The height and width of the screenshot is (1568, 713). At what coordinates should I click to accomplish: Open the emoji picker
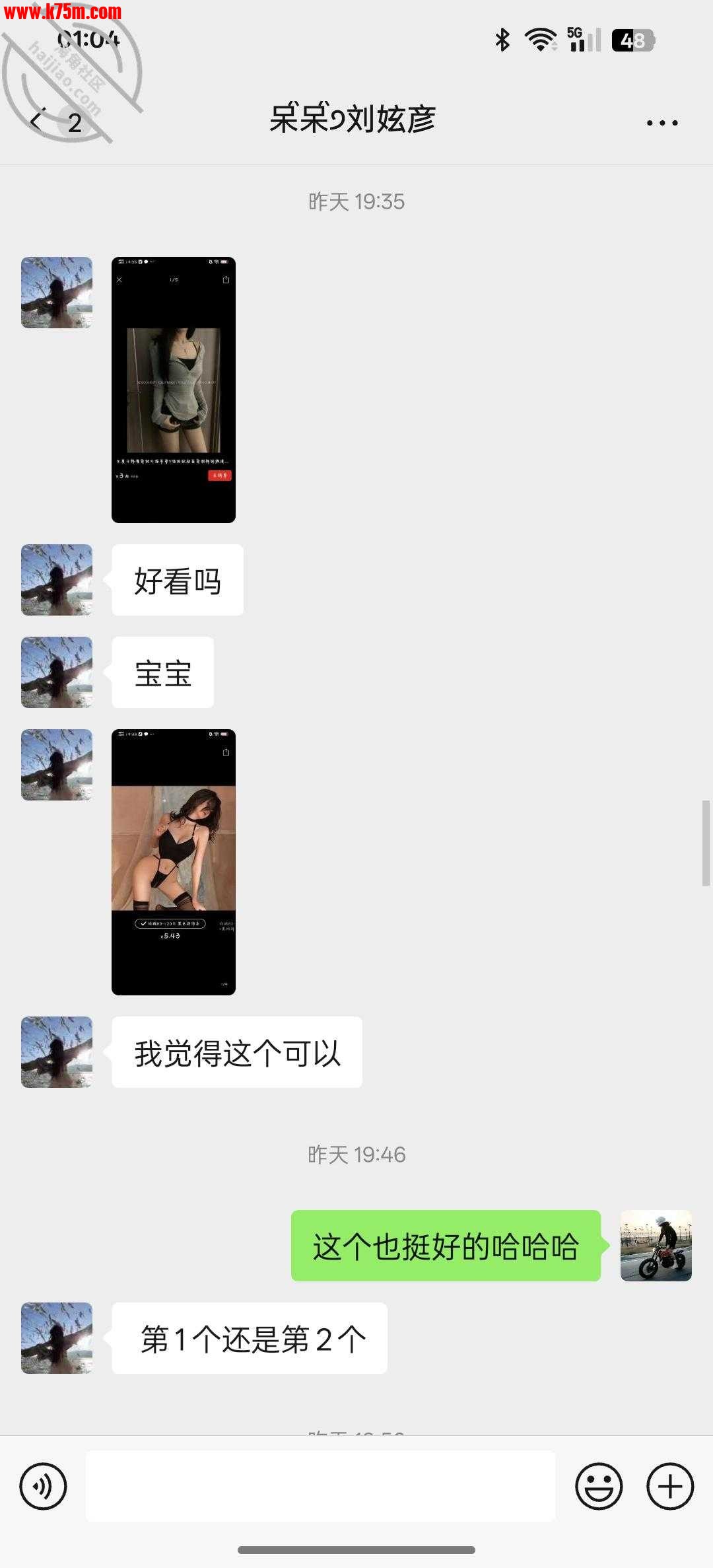pos(599,1486)
